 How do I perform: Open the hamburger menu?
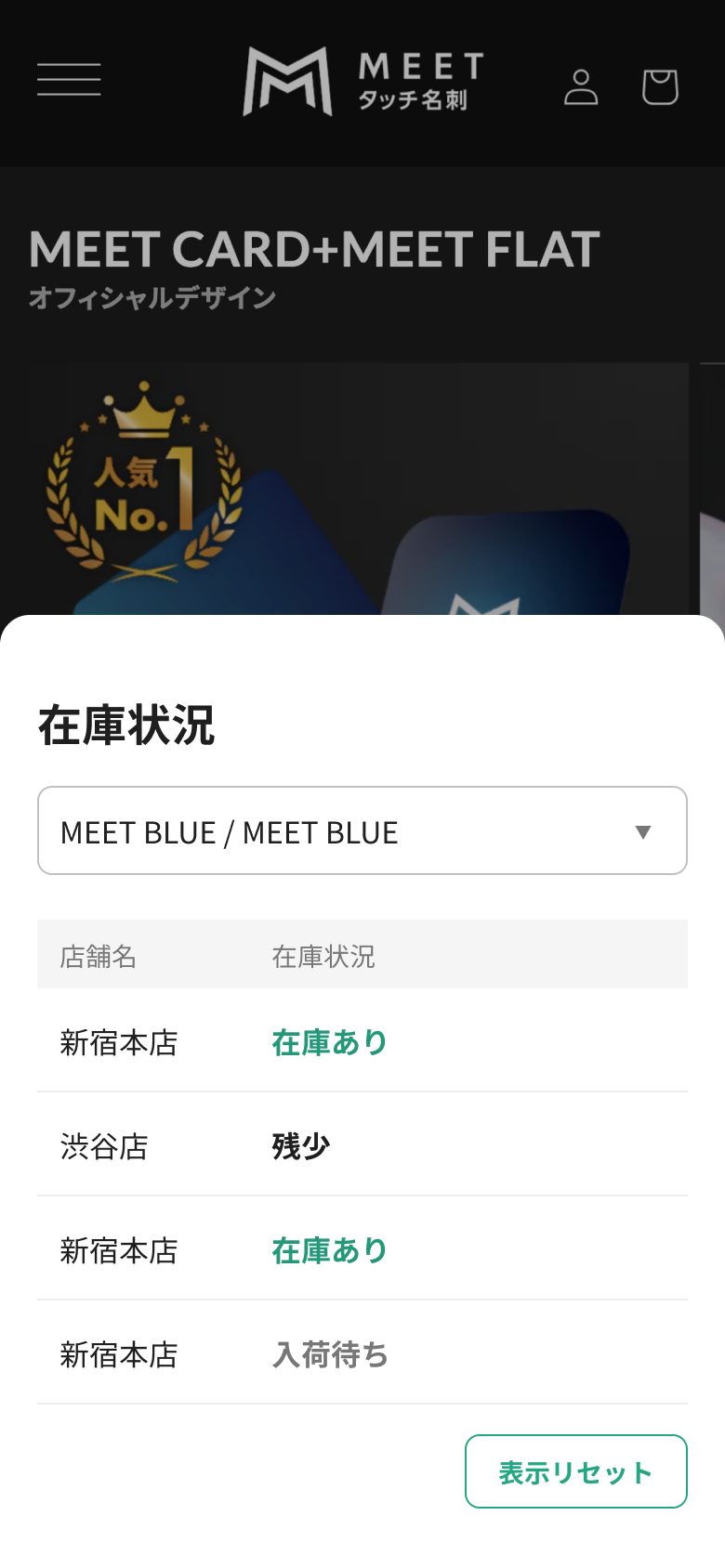(69, 80)
